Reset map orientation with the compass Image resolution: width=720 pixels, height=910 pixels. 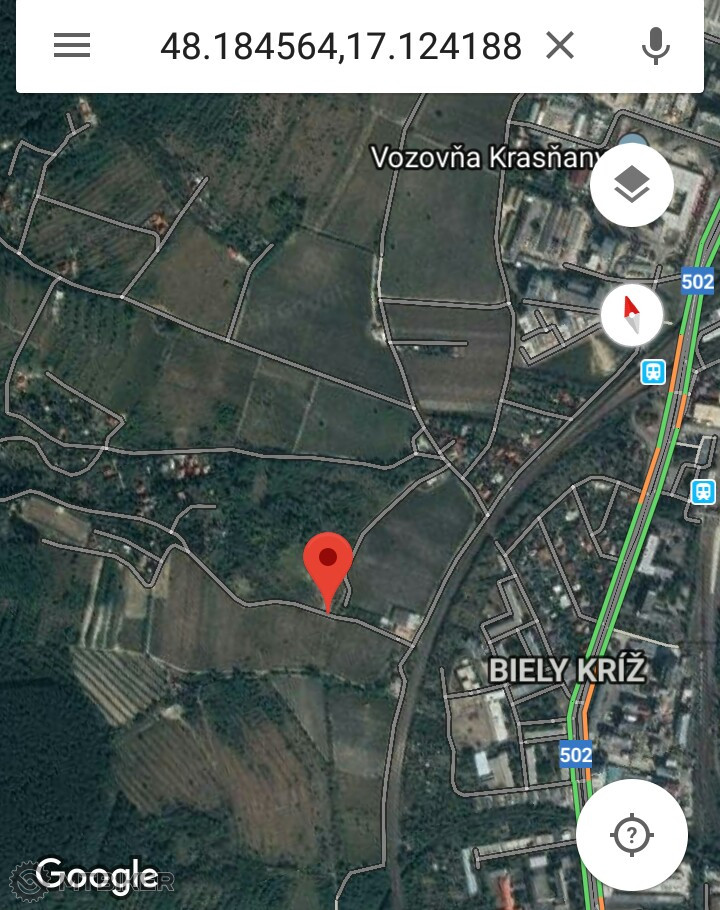pyautogui.click(x=632, y=315)
